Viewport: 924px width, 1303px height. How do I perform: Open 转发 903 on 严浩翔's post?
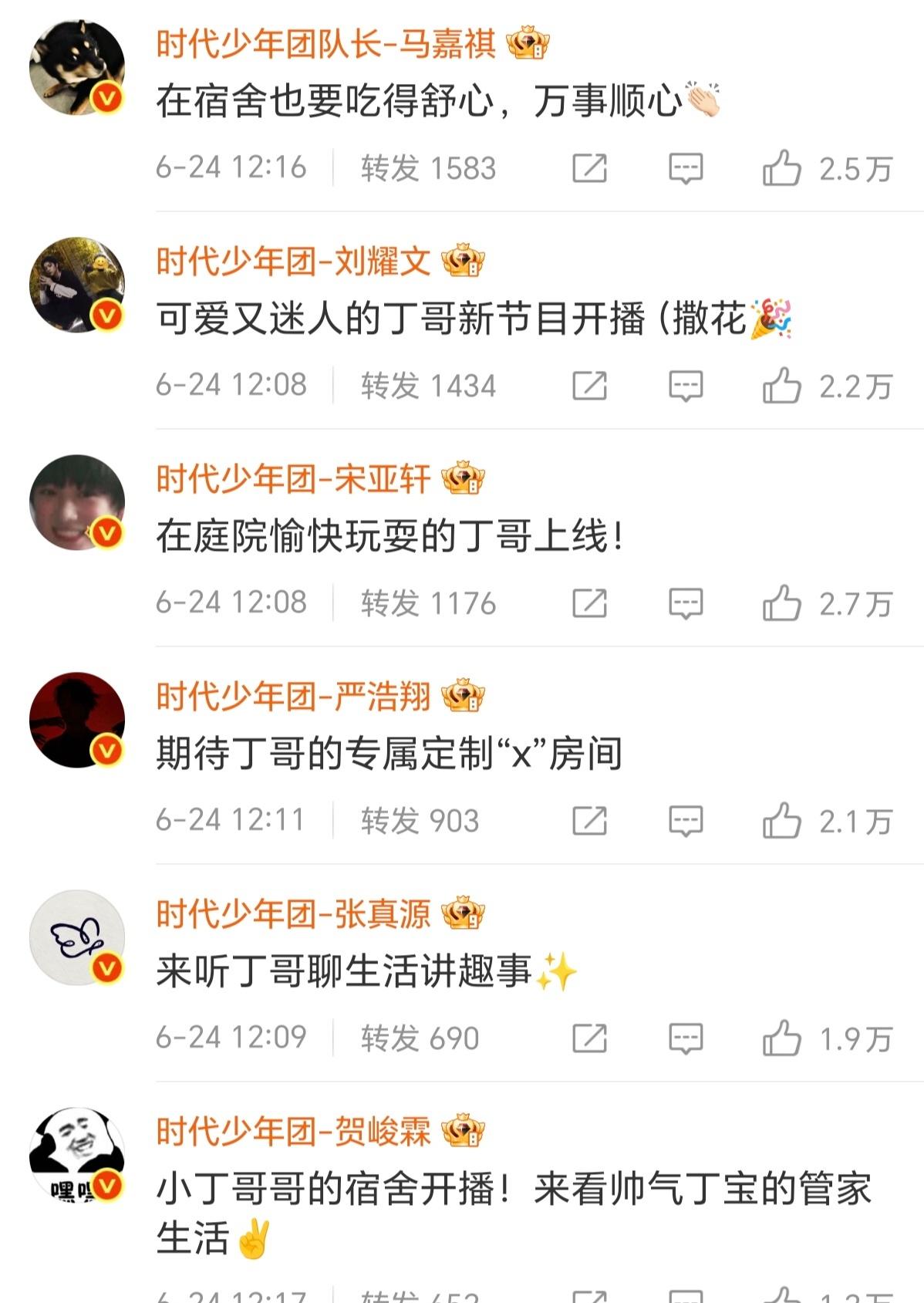point(420,821)
